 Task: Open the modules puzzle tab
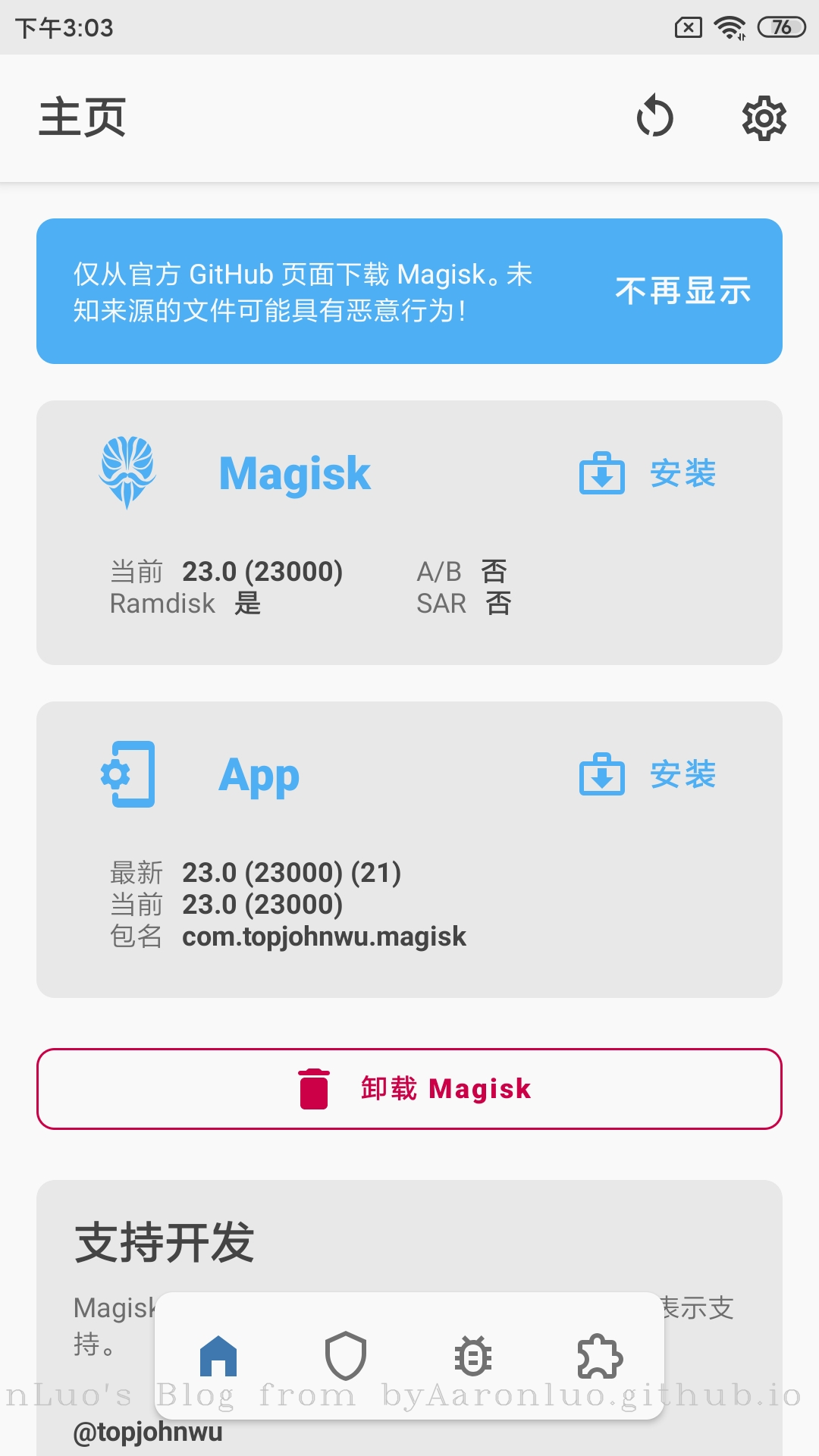click(x=600, y=1356)
